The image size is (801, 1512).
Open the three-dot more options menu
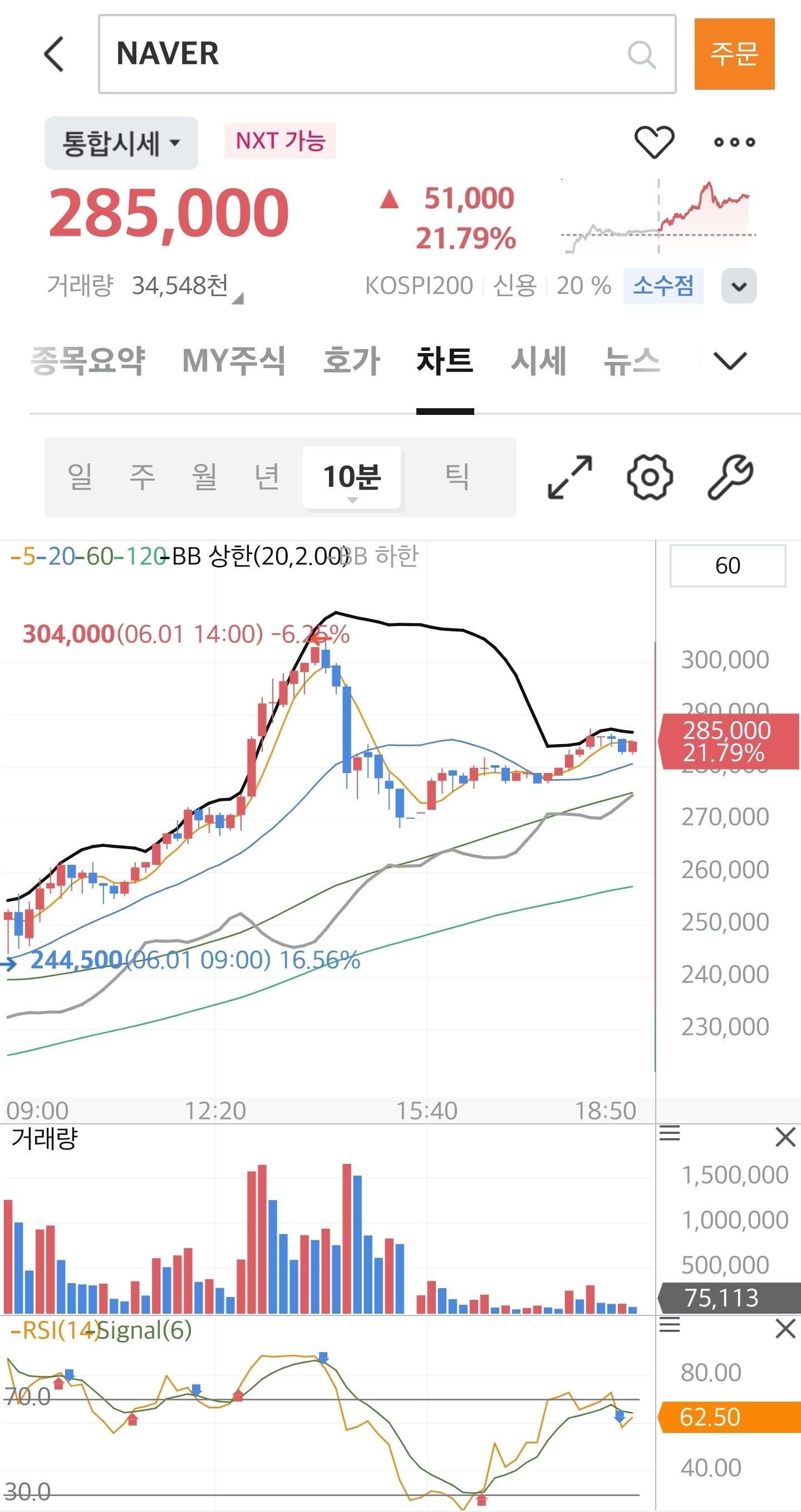[734, 142]
